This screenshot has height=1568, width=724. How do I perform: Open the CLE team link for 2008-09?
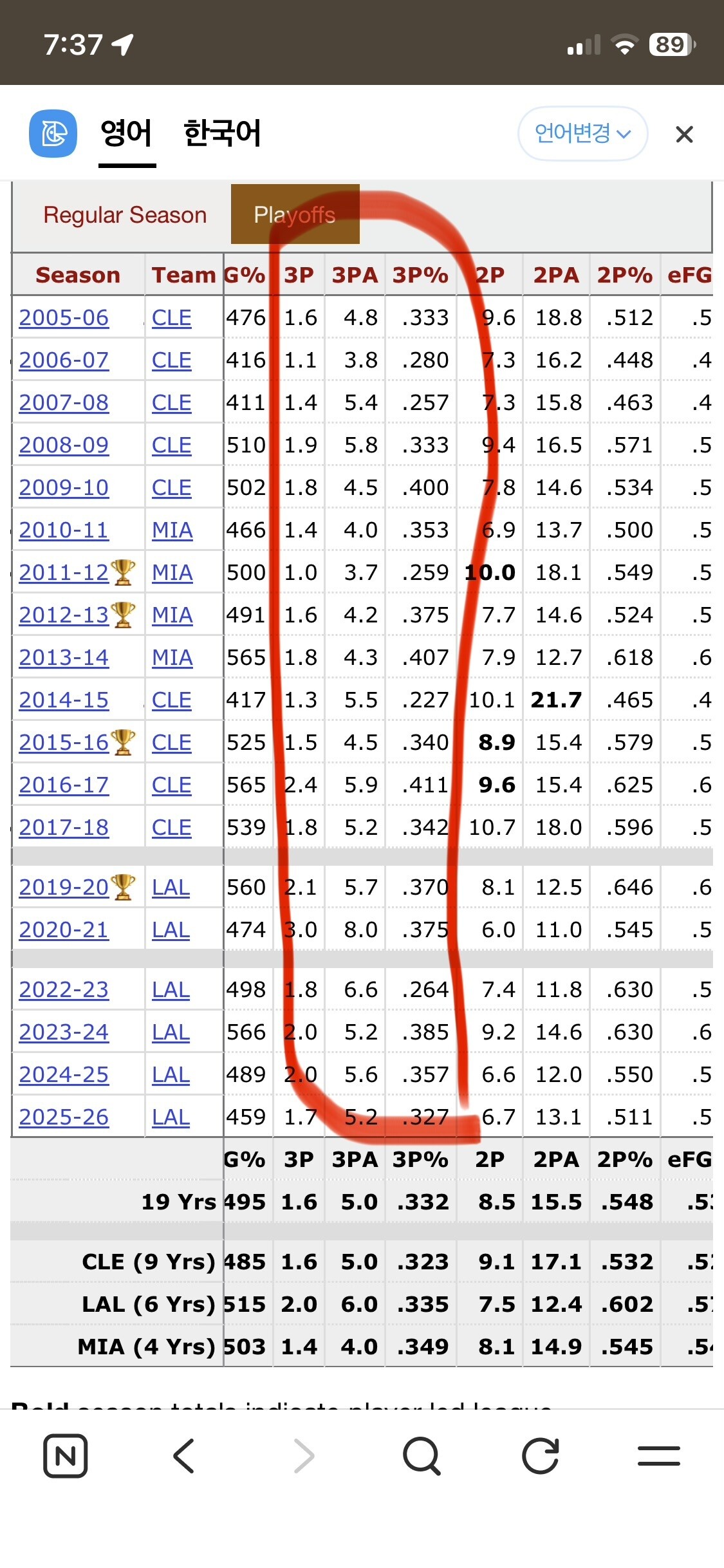171,445
